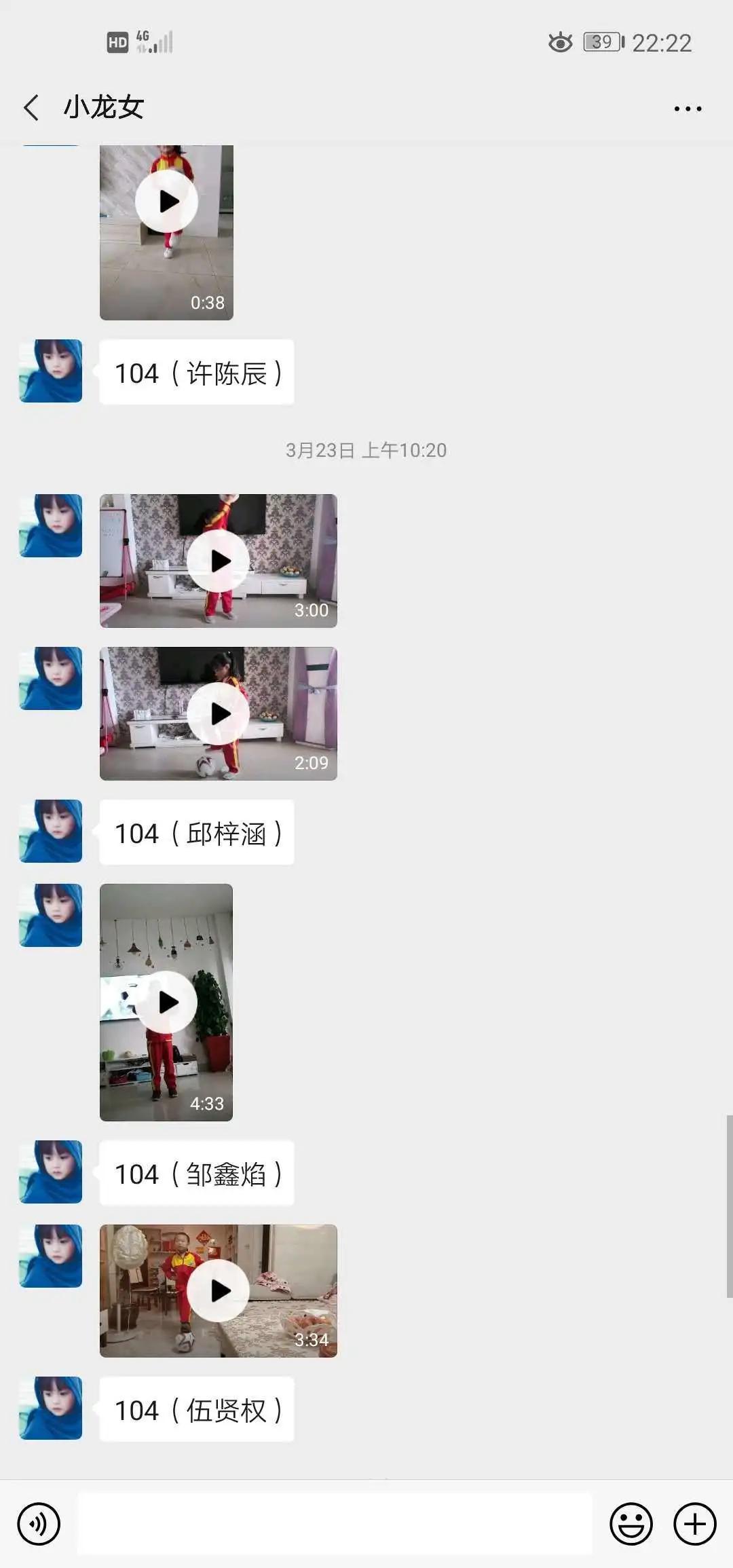Play the 4:33 vertical video

[x=166, y=1002]
